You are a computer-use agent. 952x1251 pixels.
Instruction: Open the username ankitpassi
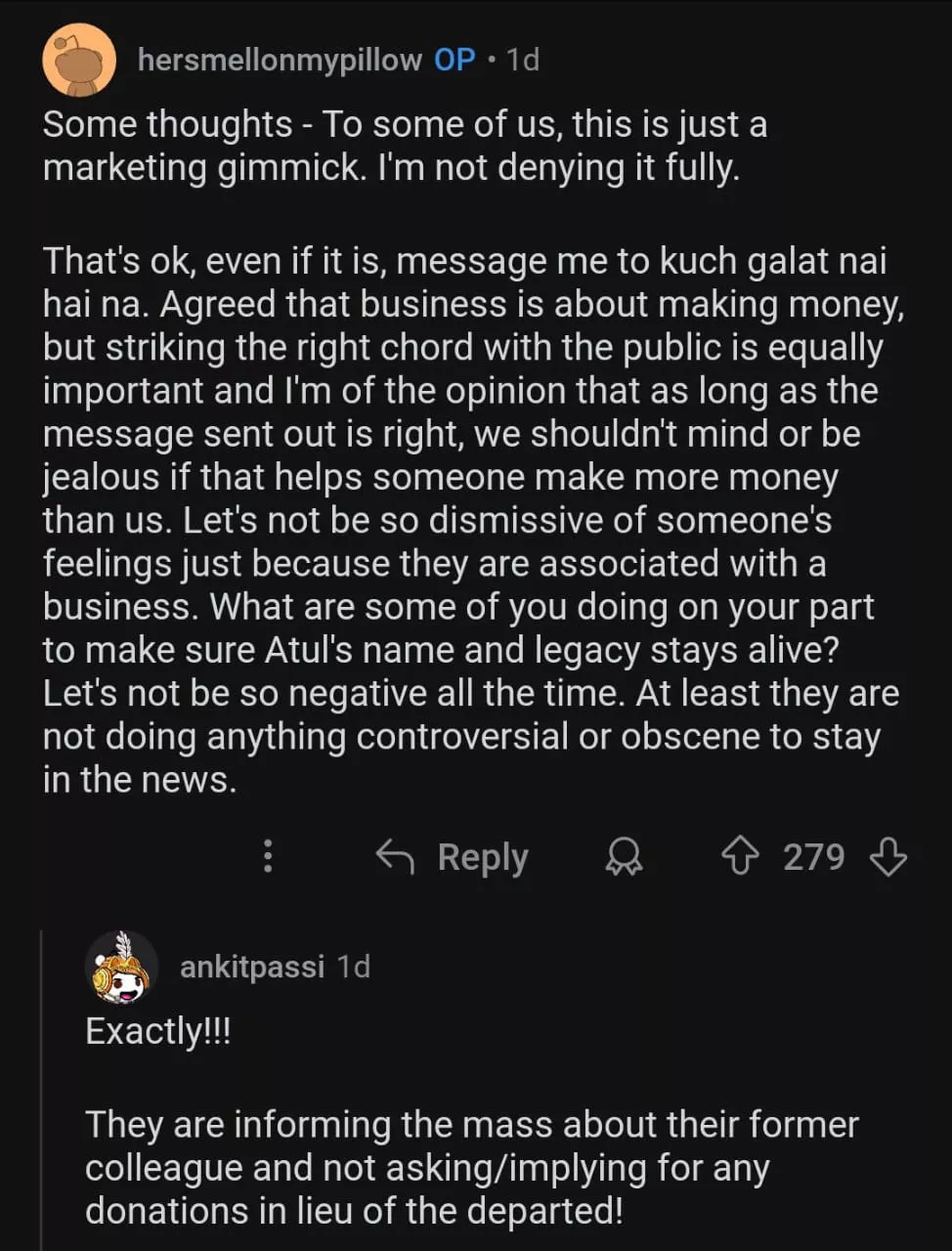click(x=251, y=967)
